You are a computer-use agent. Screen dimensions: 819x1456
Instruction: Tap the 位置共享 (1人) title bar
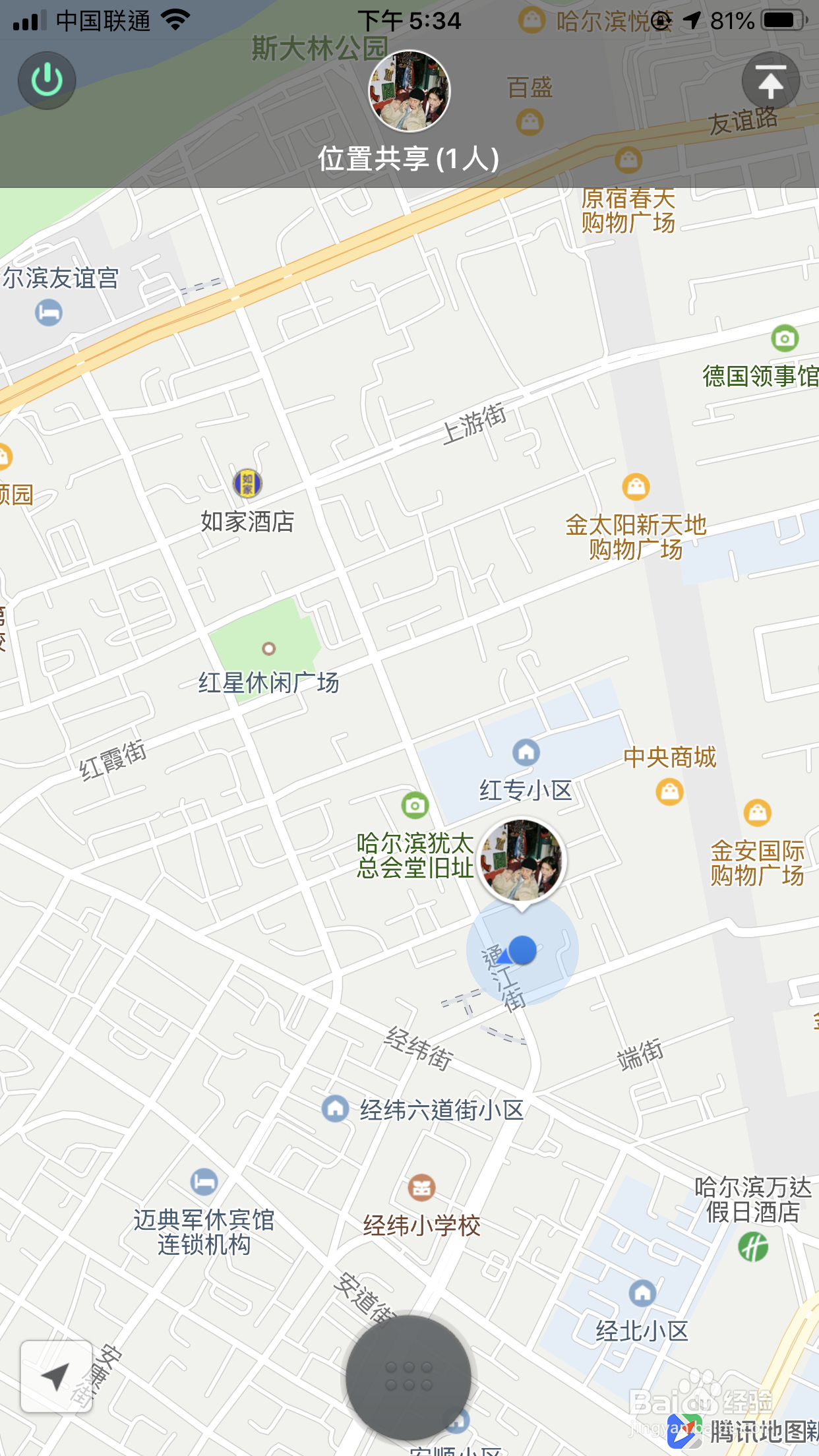pyautogui.click(x=409, y=158)
